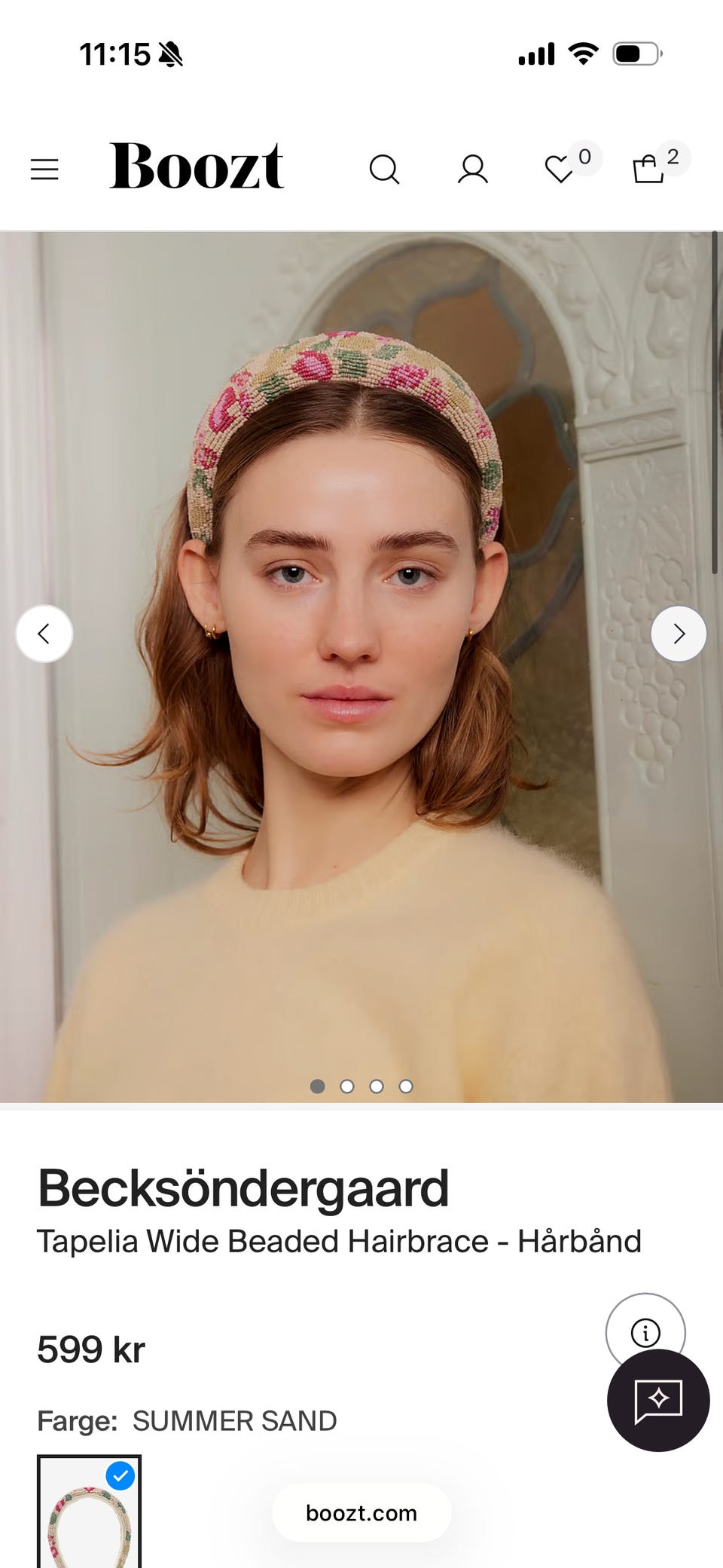Image resolution: width=723 pixels, height=1568 pixels.
Task: Open the hamburger menu
Action: [x=44, y=169]
